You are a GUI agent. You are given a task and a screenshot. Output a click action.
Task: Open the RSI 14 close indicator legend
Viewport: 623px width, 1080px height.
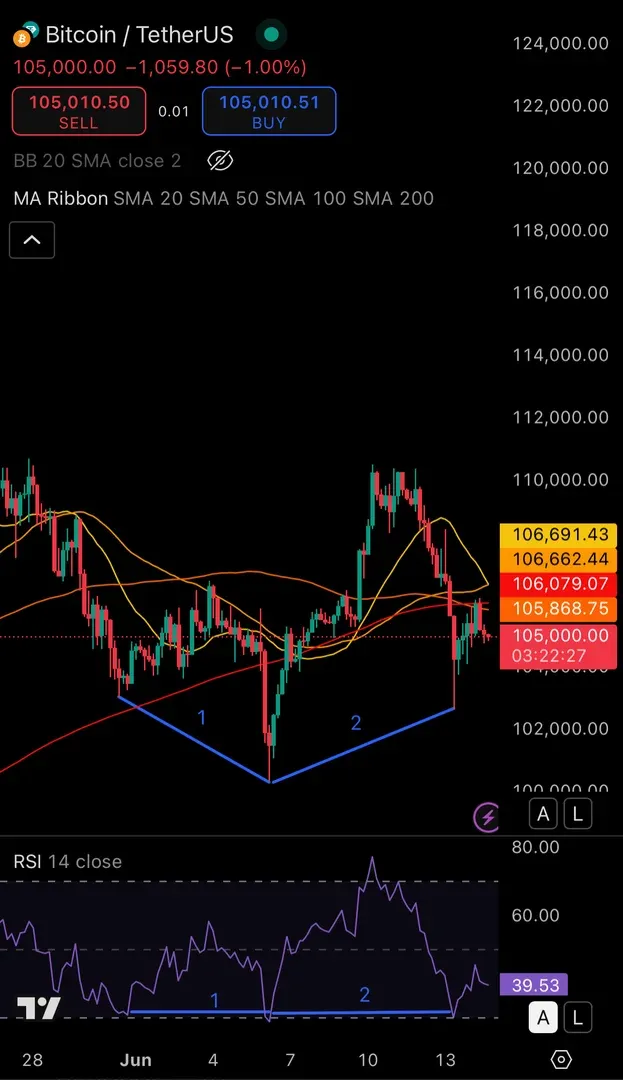[68, 861]
